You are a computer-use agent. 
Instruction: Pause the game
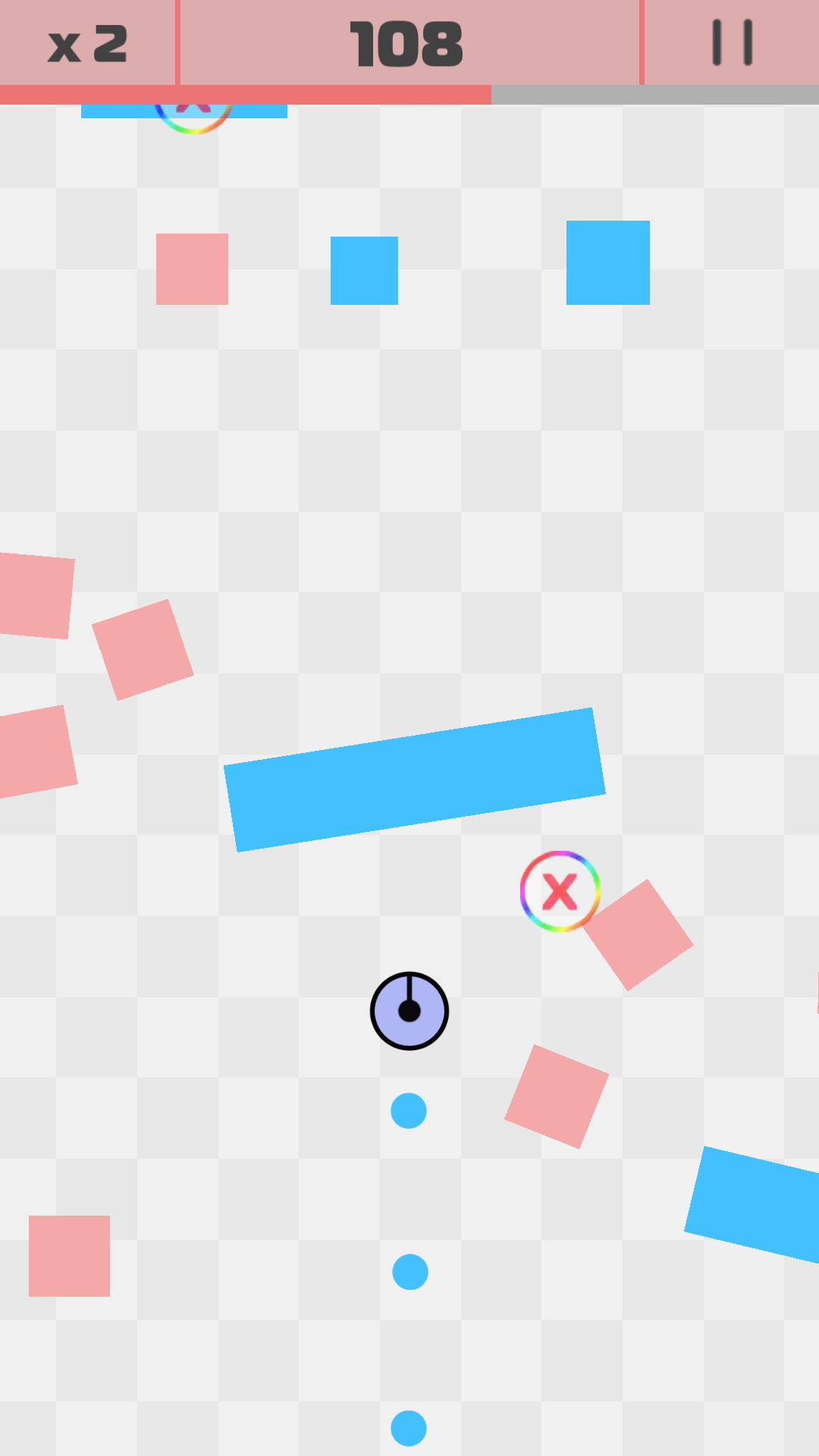(732, 42)
